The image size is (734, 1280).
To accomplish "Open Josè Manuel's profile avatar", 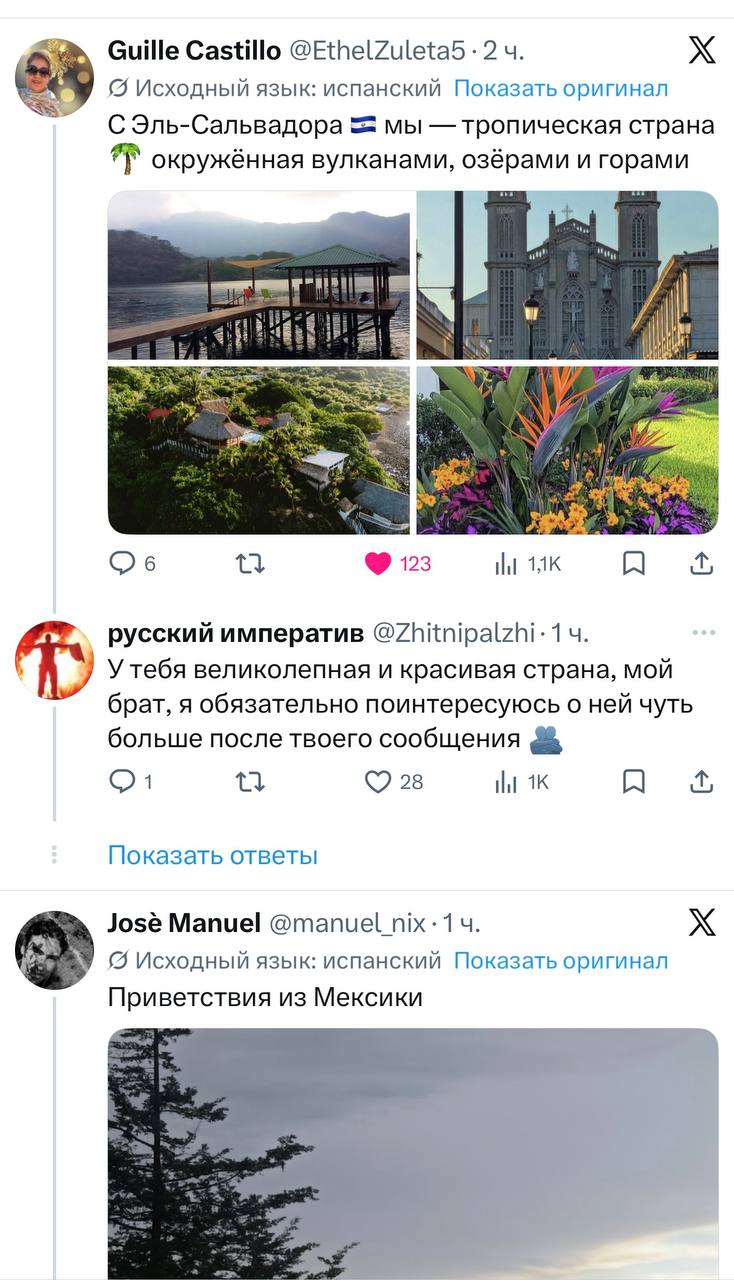I will [54, 950].
